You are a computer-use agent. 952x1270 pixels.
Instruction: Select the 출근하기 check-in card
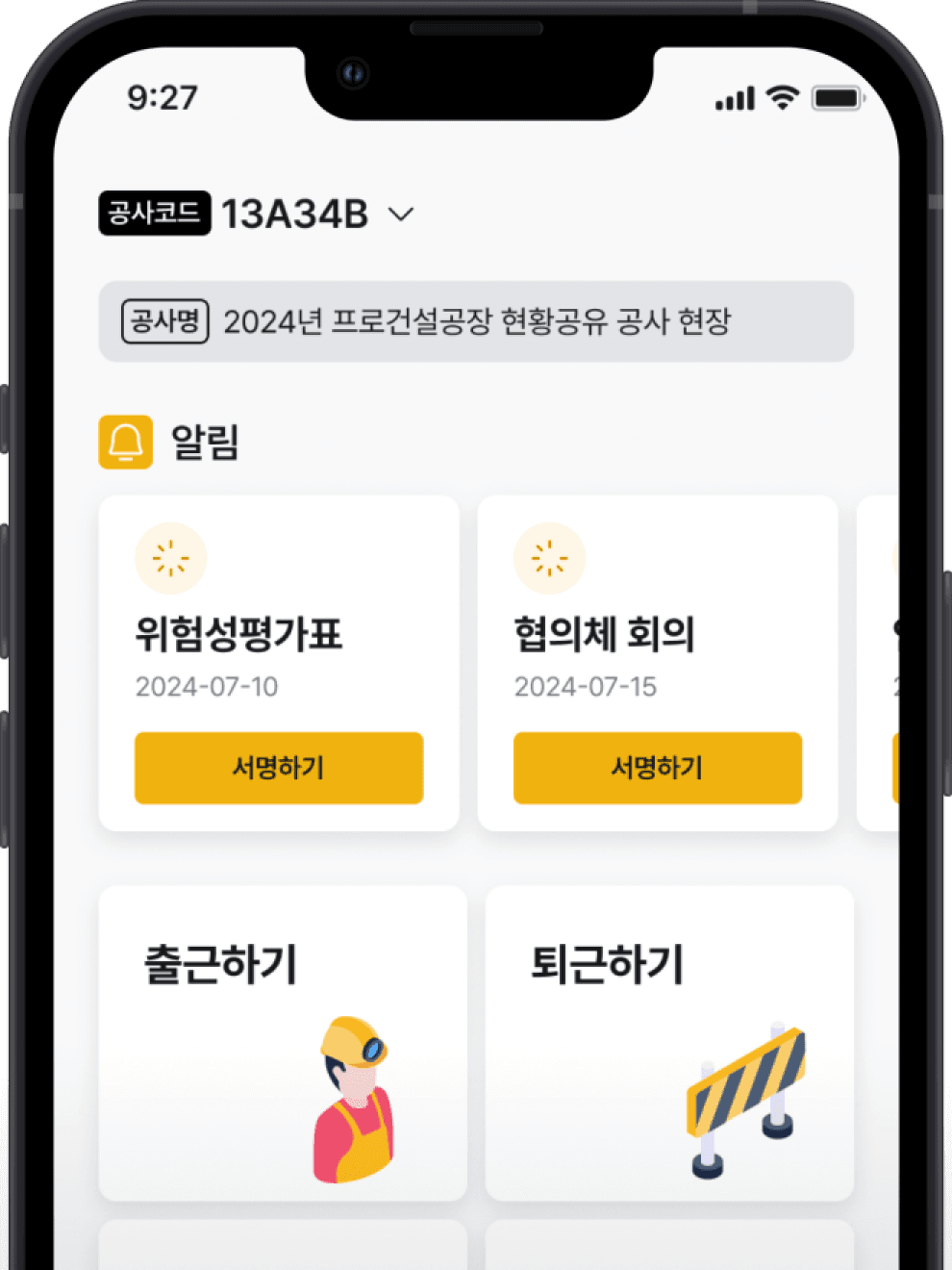(283, 1044)
